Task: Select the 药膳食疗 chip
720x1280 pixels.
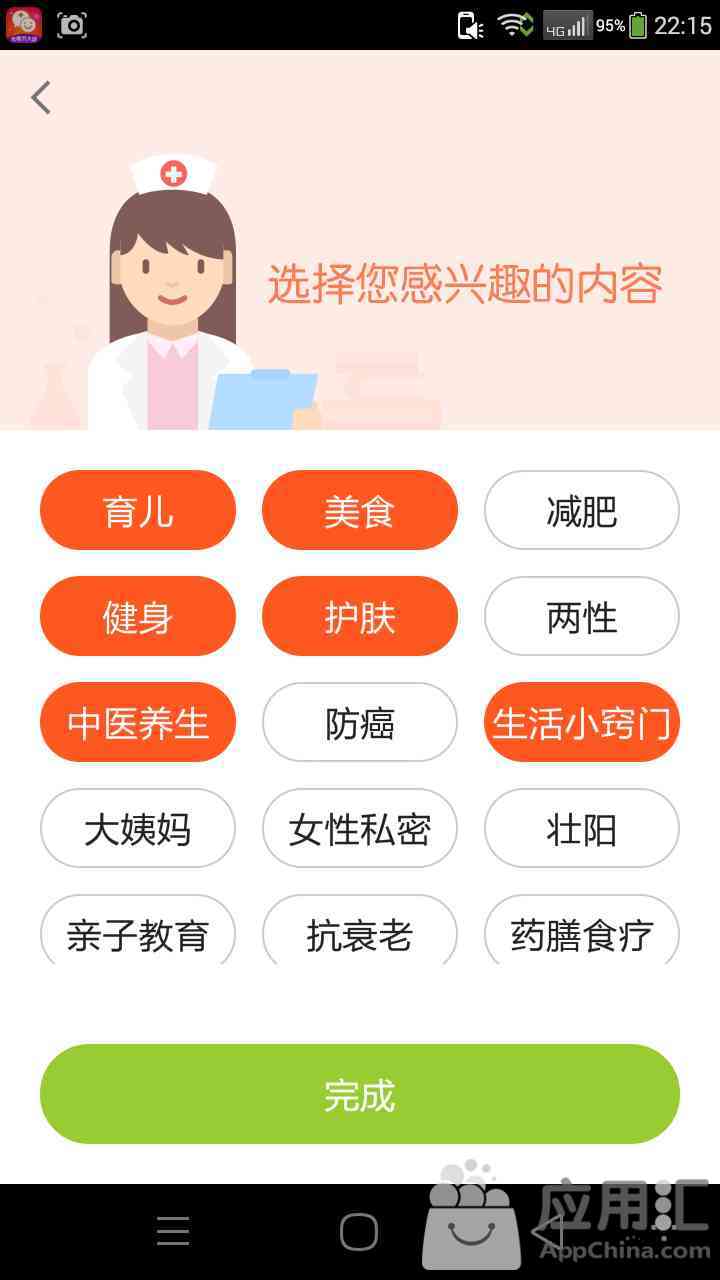Action: click(582, 930)
